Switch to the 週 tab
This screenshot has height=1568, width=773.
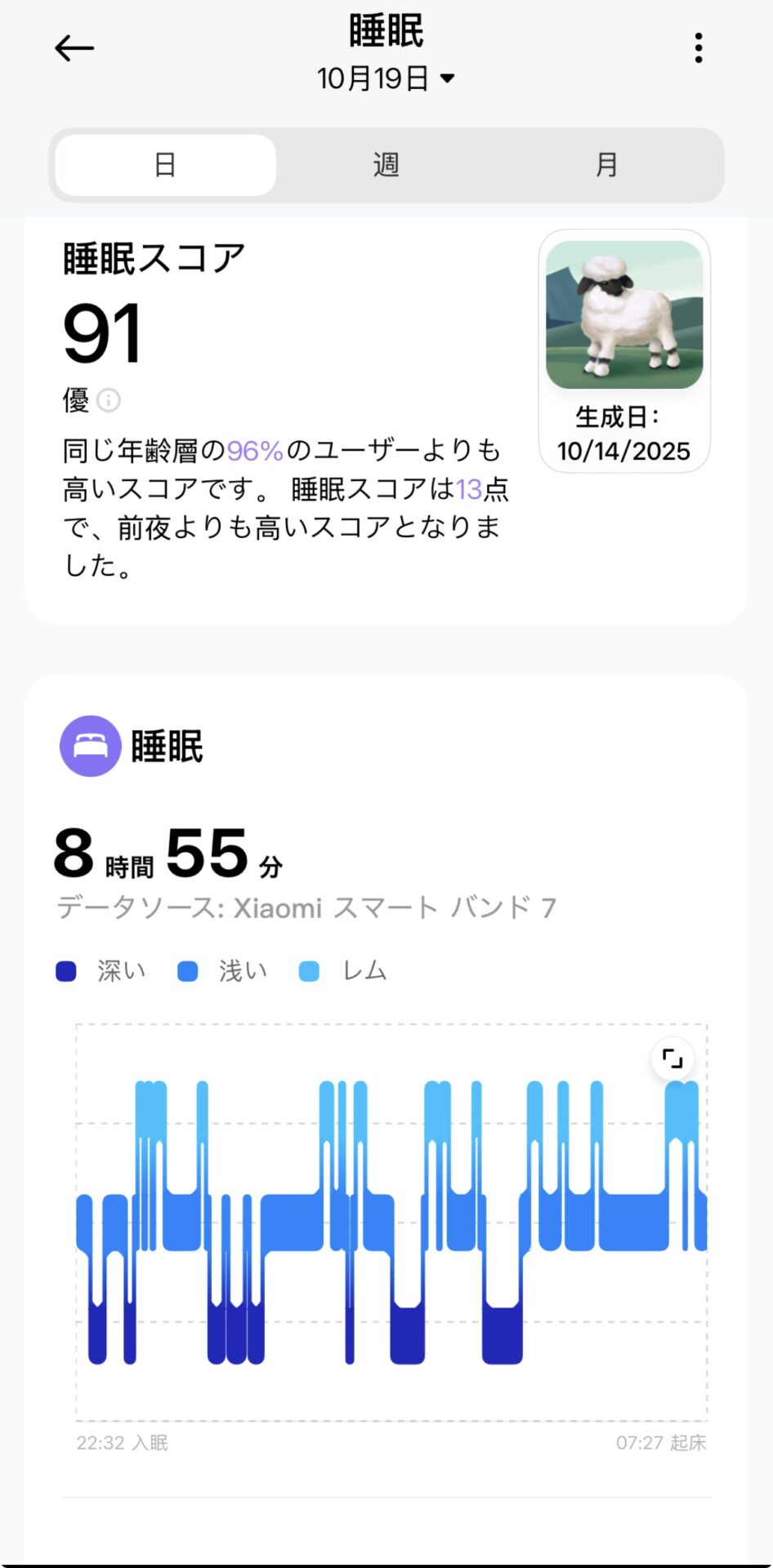point(386,165)
